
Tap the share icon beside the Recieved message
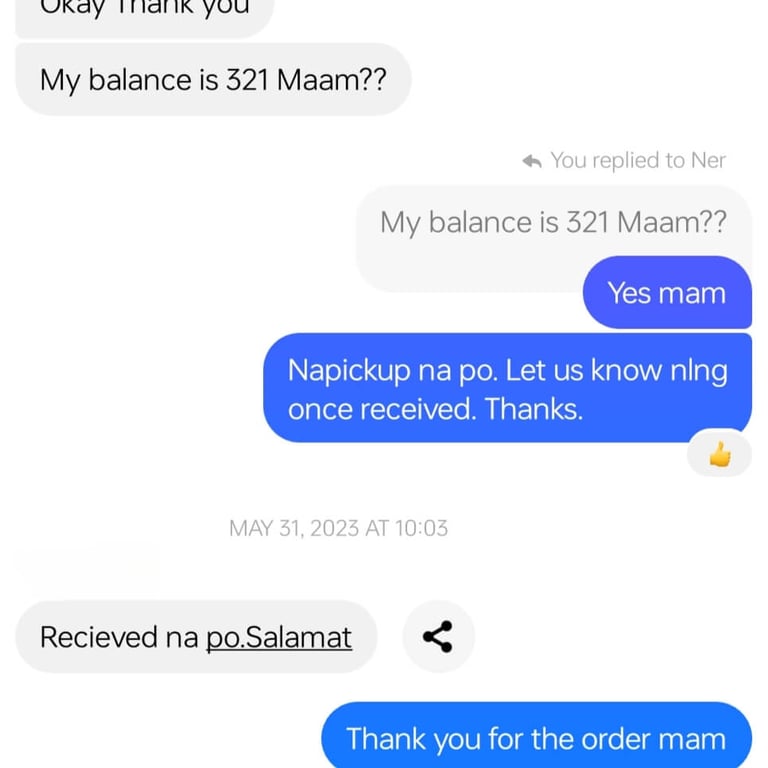click(437, 636)
